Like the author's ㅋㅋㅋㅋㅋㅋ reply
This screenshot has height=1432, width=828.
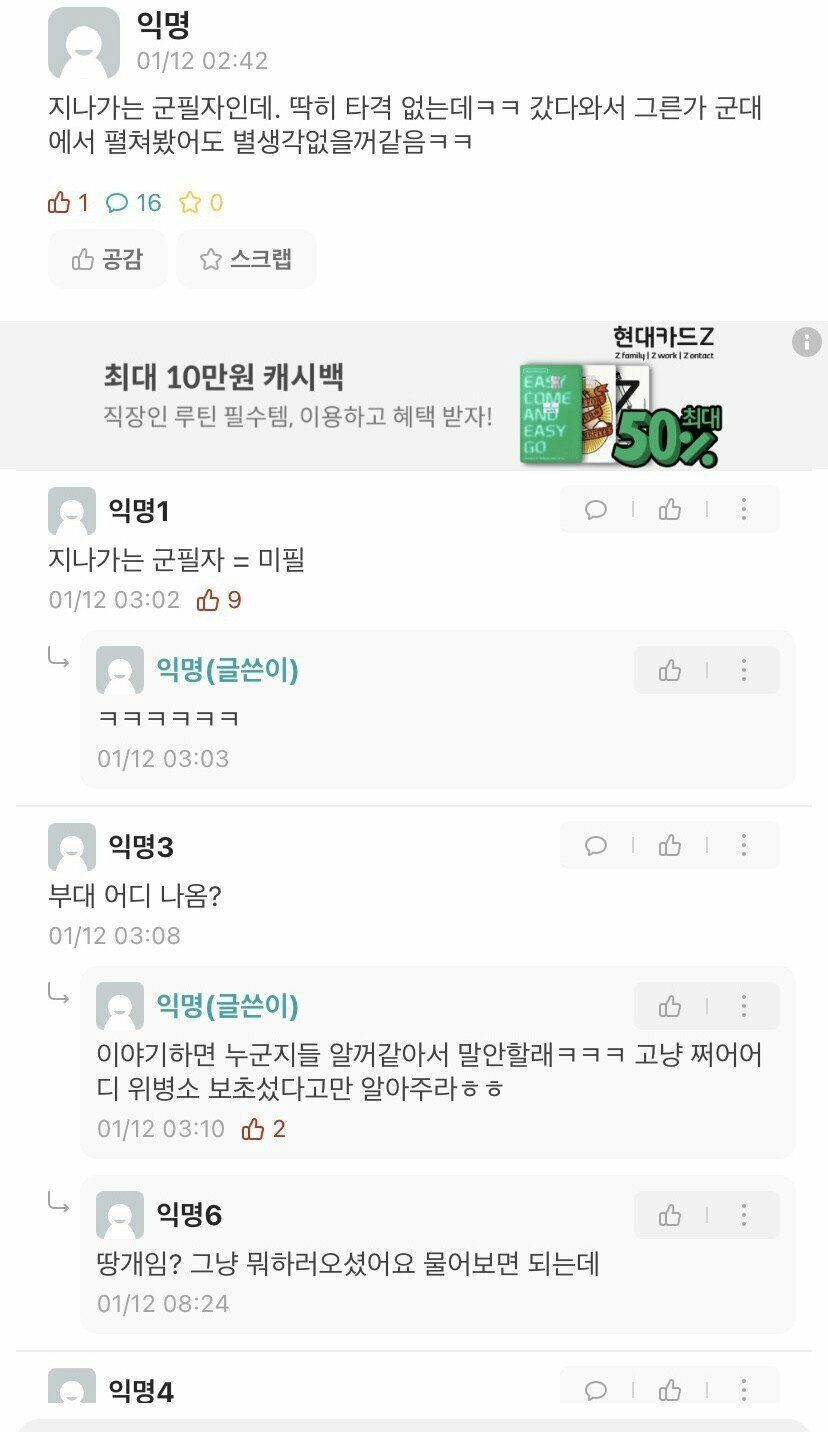click(x=670, y=670)
